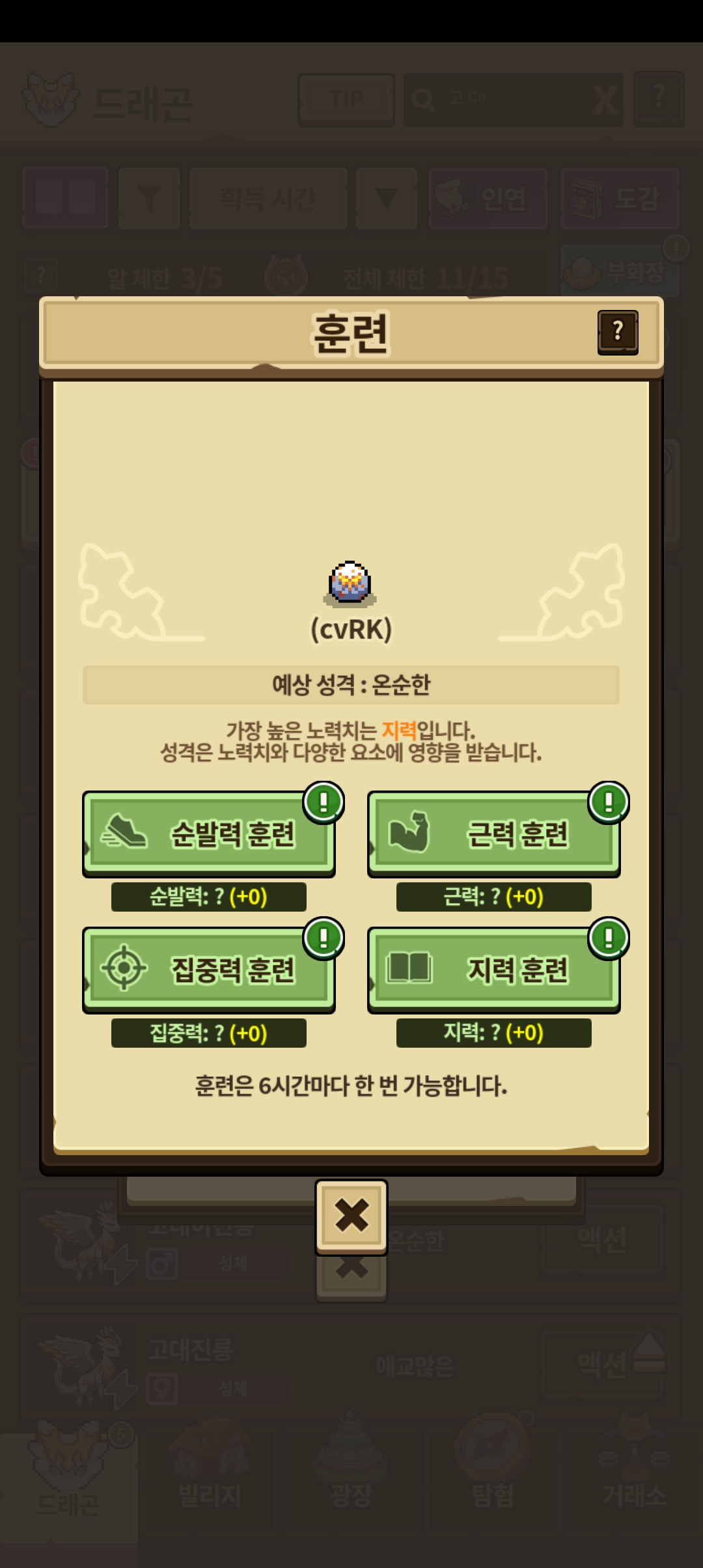This screenshot has height=1568, width=703.
Task: Start 근력 훈련 training
Action: point(494,834)
